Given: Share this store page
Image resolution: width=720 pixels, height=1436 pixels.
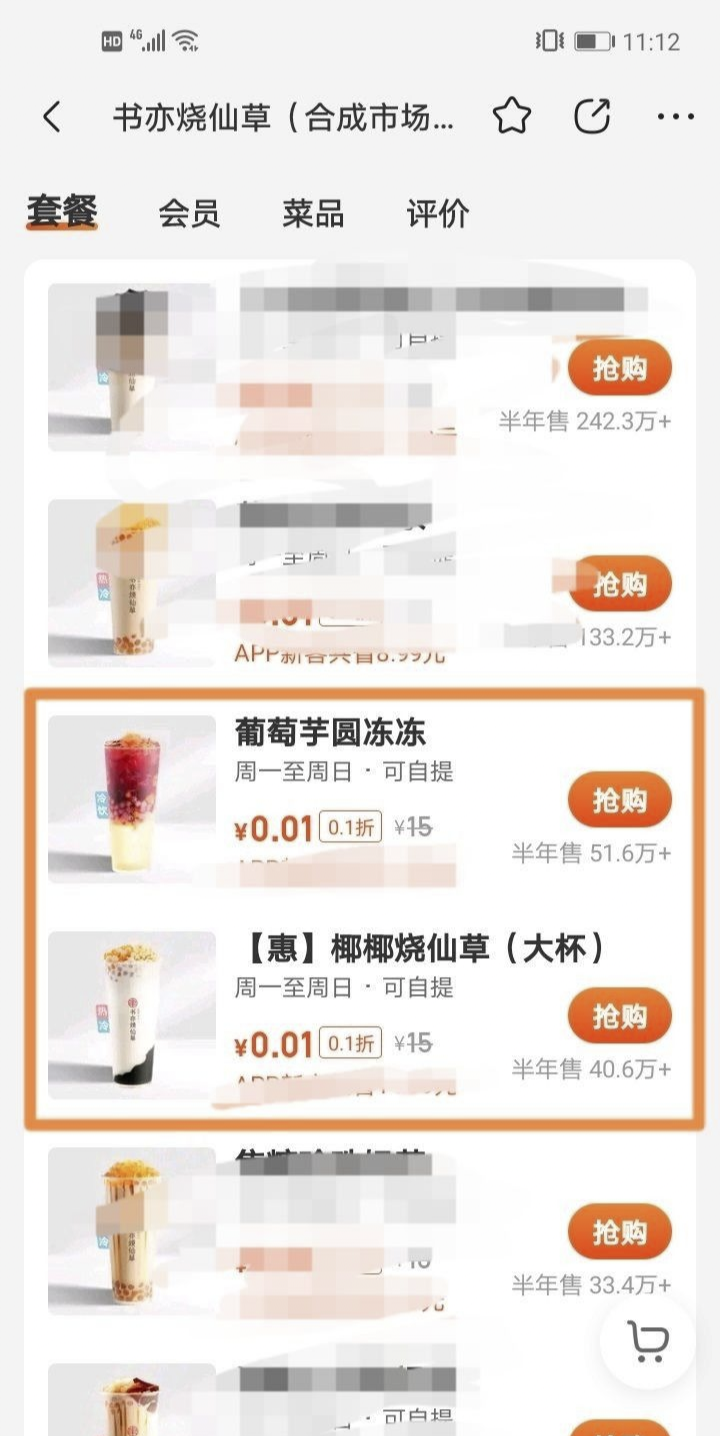Looking at the screenshot, I should click(592, 118).
